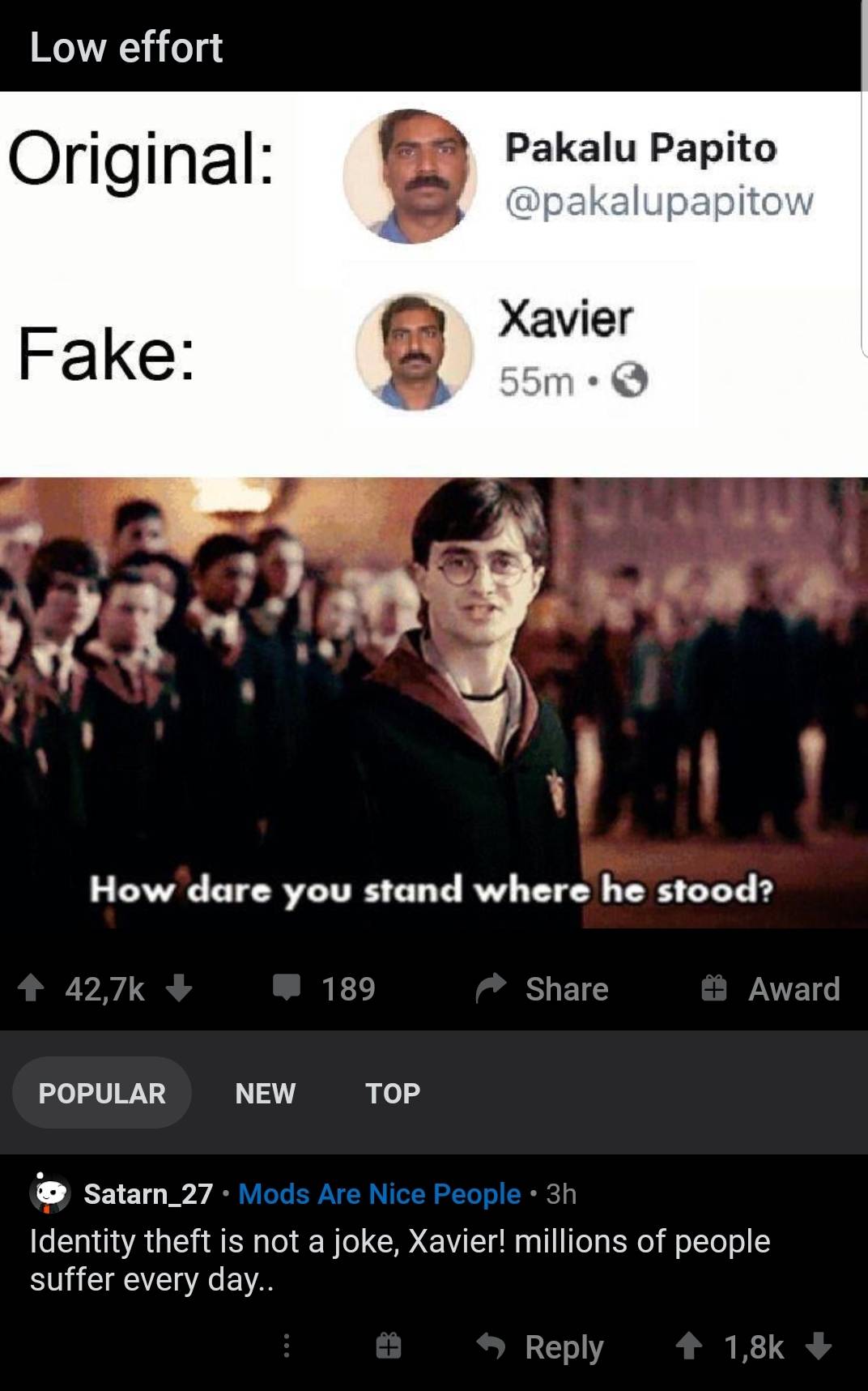868x1391 pixels.
Task: Select the Top comments tab
Action: coord(393,1093)
